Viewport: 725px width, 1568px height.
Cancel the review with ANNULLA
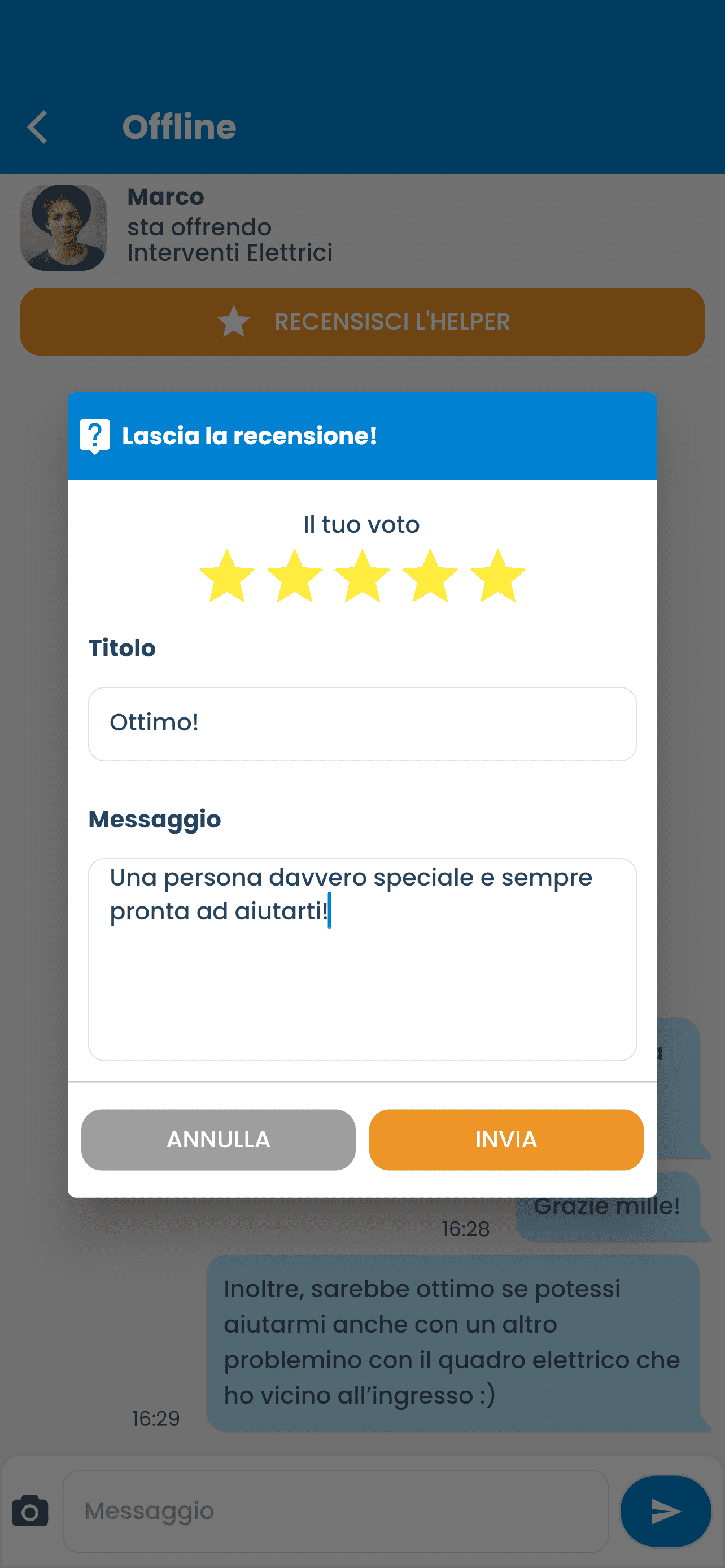[218, 1140]
